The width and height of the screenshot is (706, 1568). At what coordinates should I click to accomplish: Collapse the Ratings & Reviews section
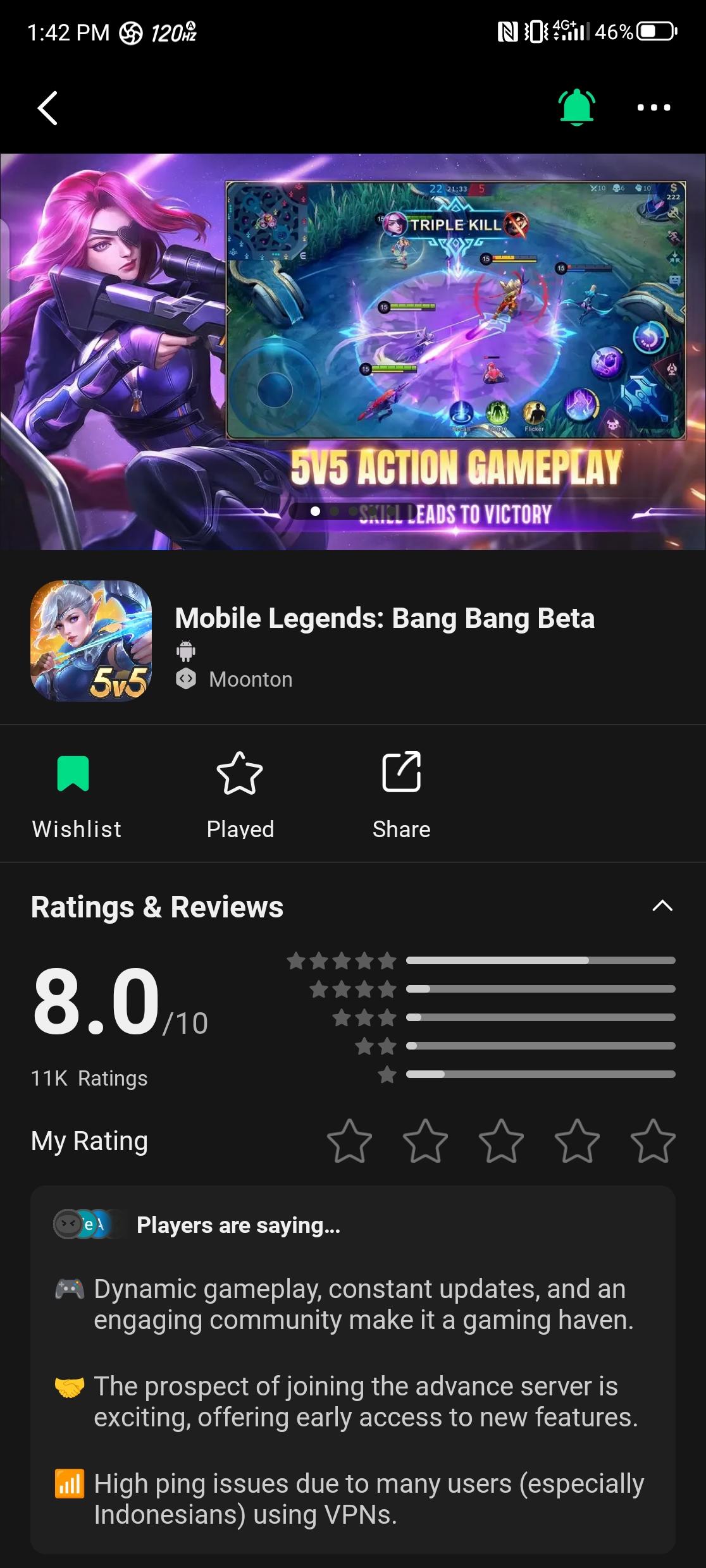coord(662,906)
